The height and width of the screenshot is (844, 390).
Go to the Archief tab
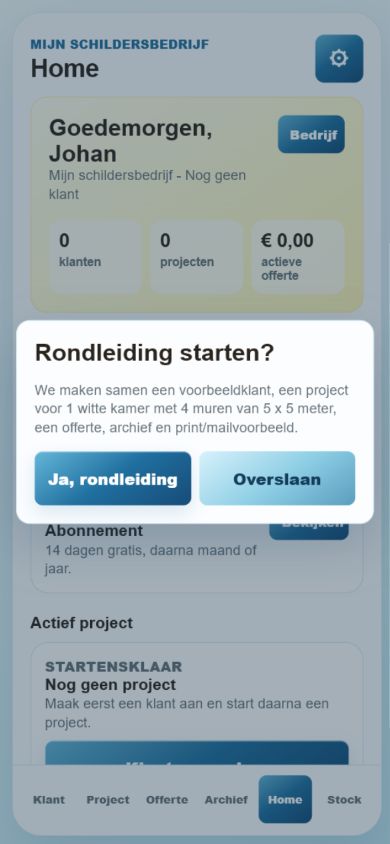click(x=226, y=799)
